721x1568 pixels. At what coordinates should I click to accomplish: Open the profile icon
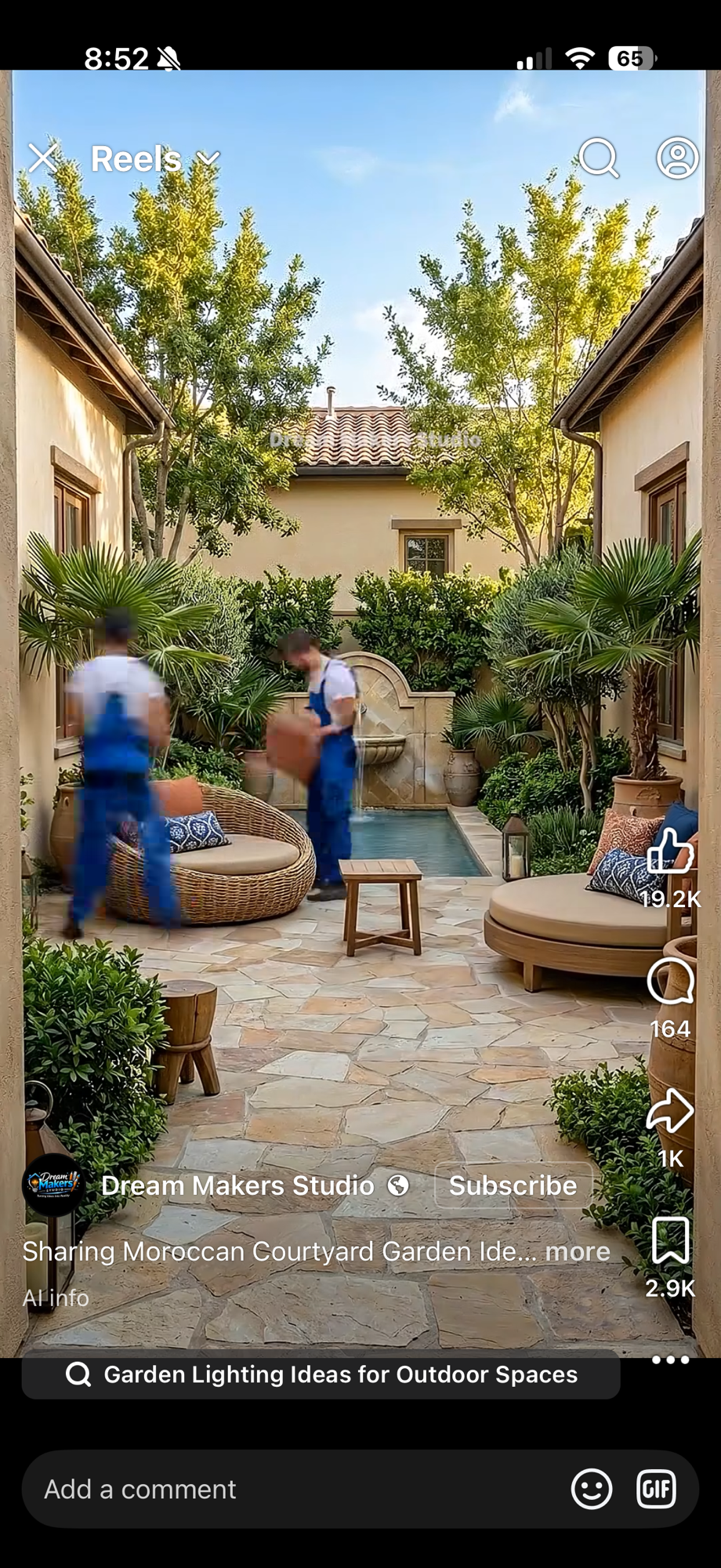(x=677, y=158)
